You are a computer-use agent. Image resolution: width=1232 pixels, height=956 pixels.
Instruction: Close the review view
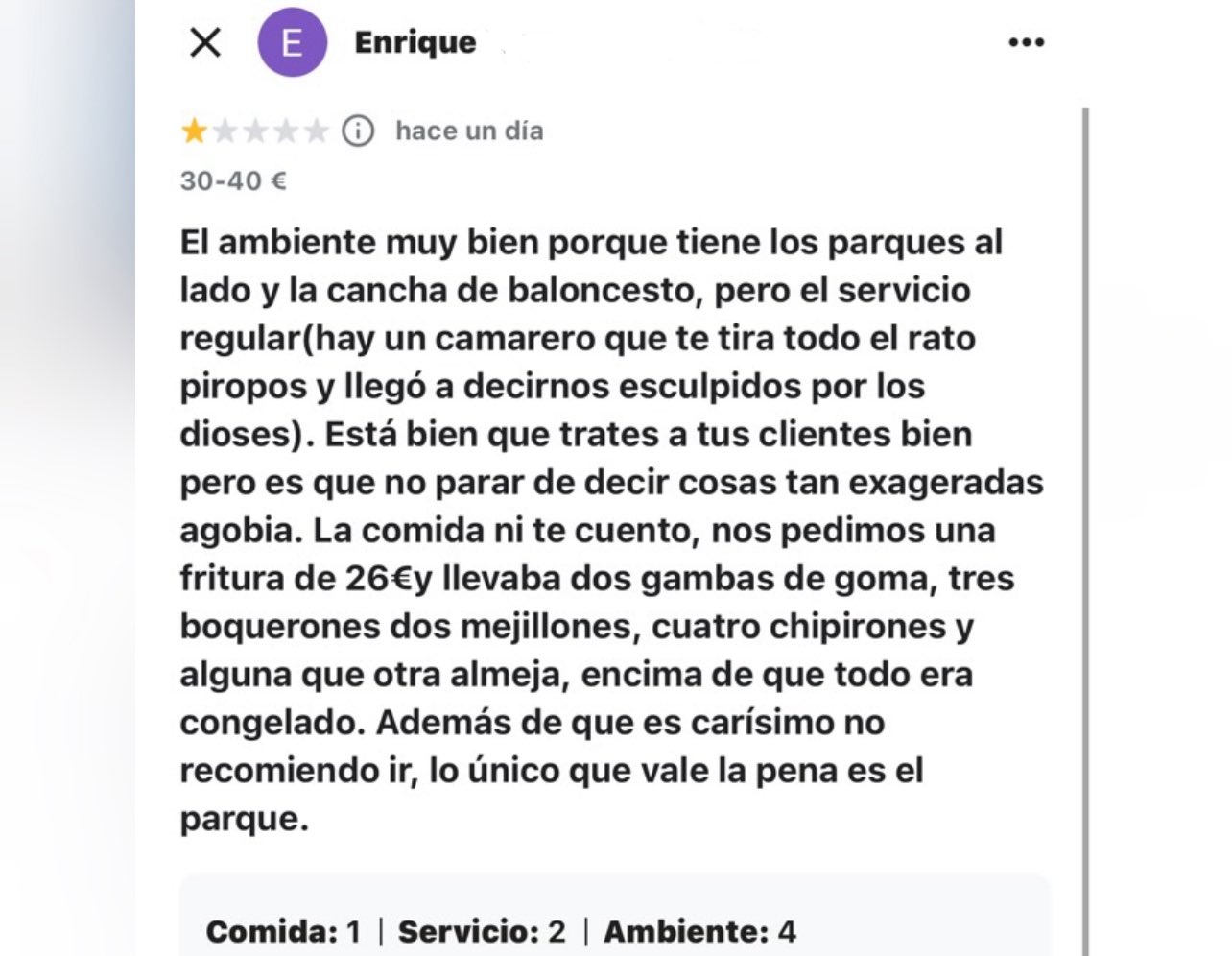pyautogui.click(x=205, y=42)
